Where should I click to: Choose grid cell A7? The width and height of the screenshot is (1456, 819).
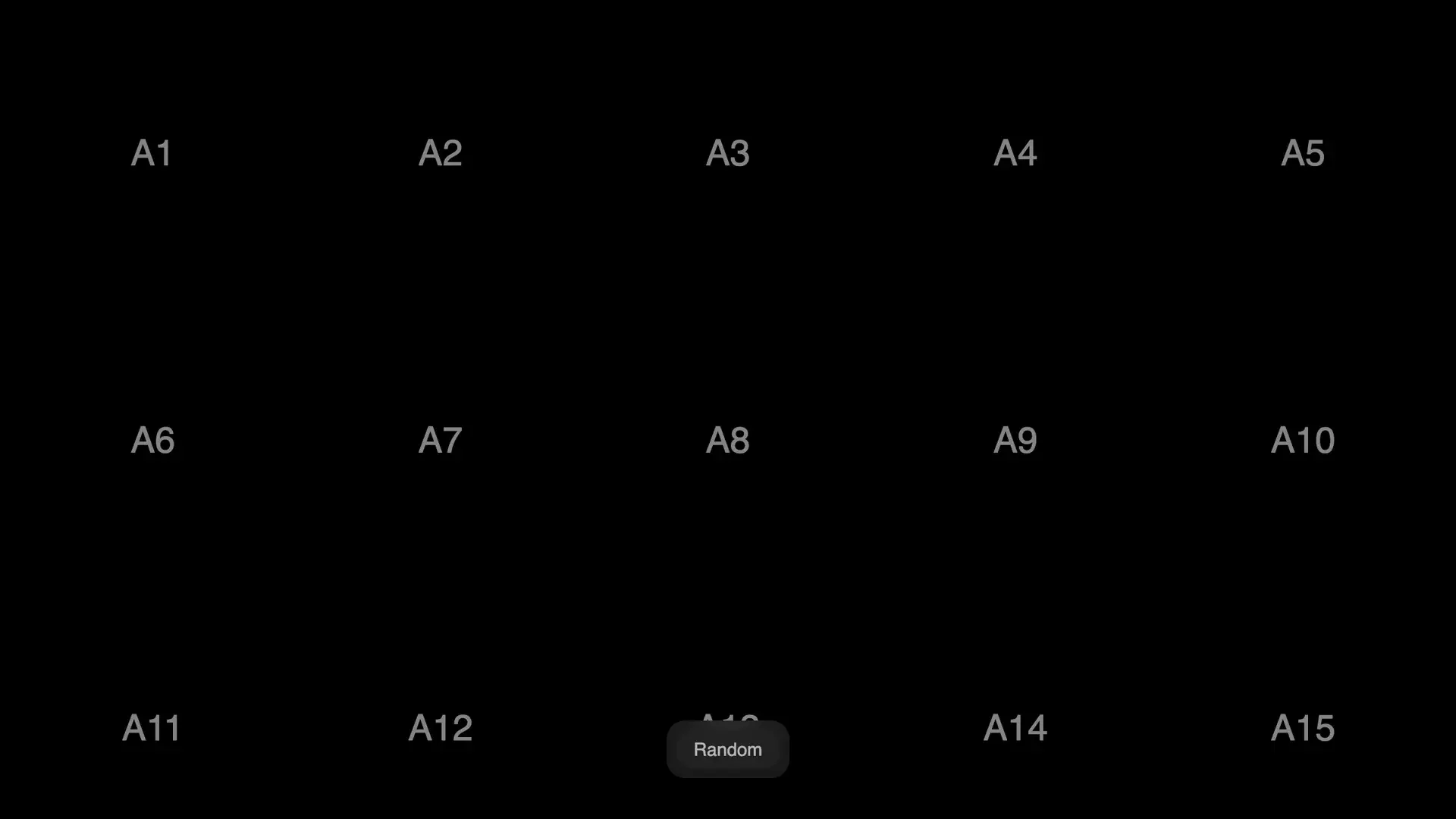(x=440, y=441)
